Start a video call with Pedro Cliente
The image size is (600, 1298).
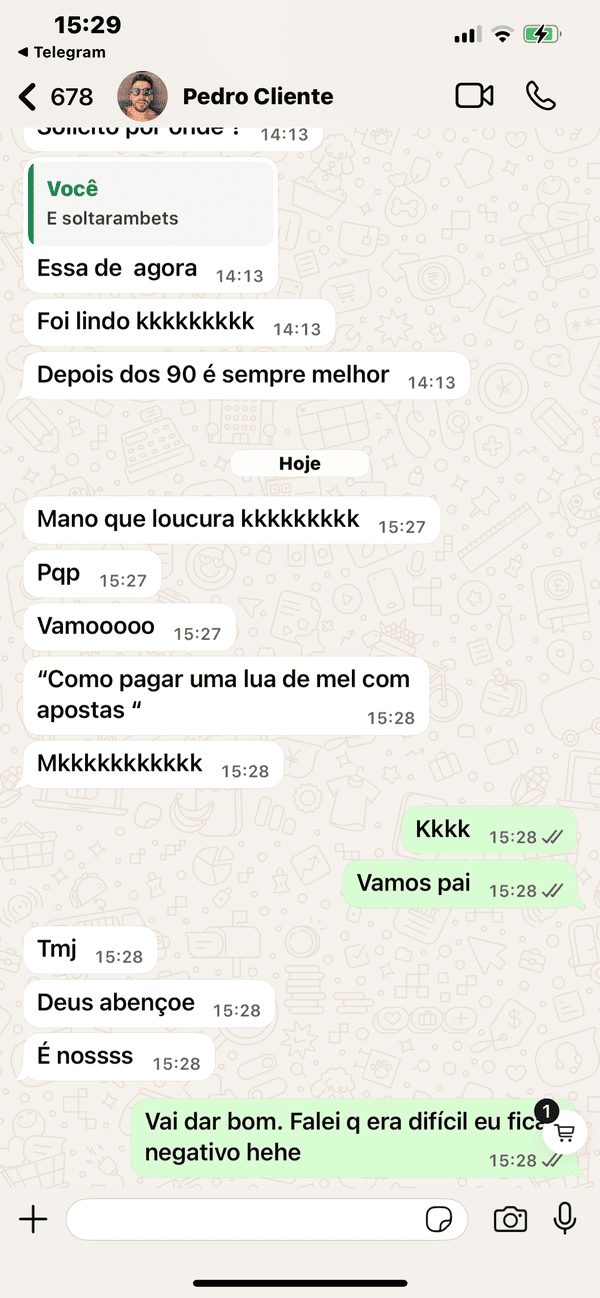(475, 96)
